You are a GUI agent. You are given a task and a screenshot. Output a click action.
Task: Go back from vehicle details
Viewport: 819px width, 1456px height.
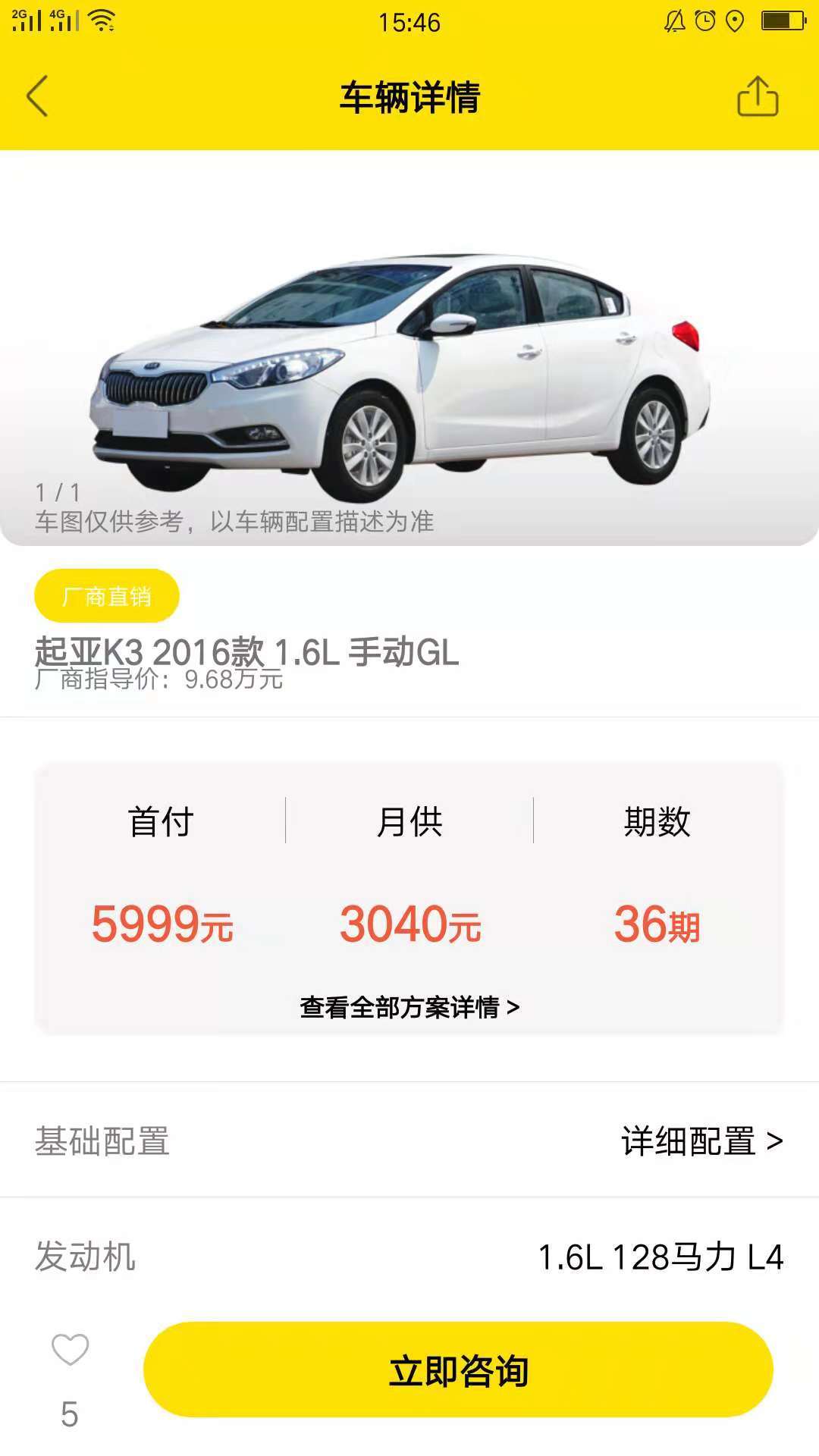tap(38, 96)
